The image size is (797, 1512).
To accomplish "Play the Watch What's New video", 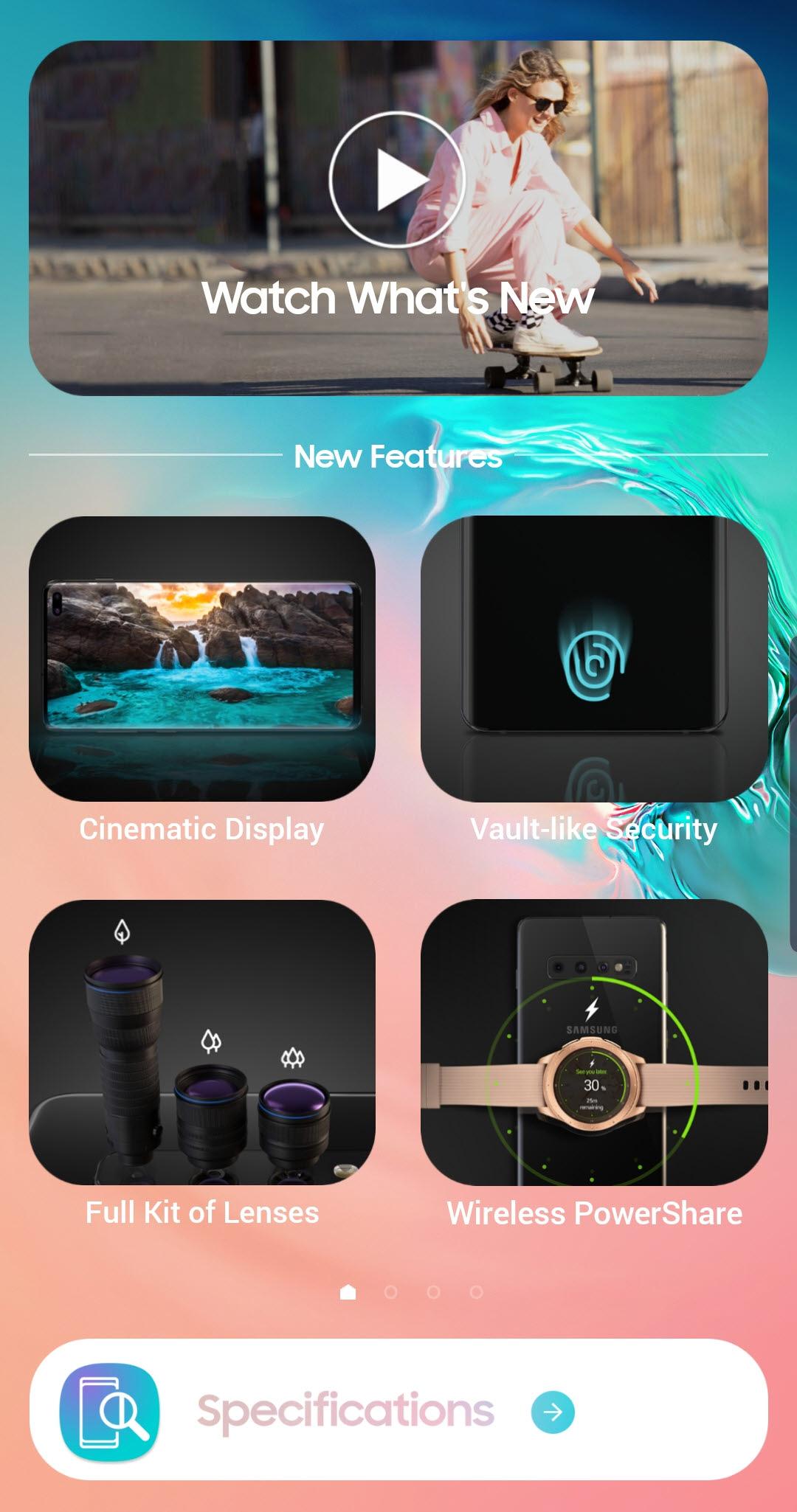I will point(397,179).
